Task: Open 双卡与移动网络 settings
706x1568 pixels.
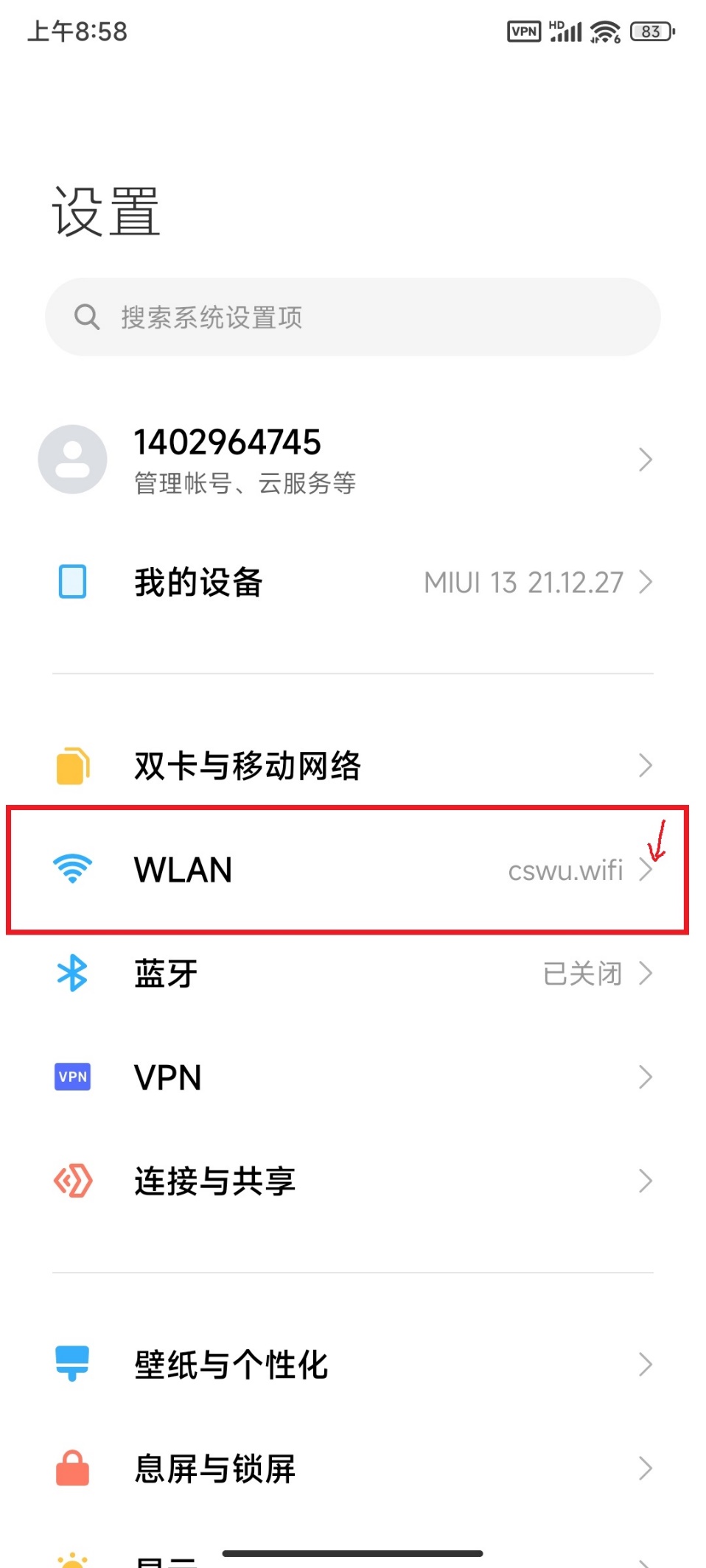Action: pos(346,766)
